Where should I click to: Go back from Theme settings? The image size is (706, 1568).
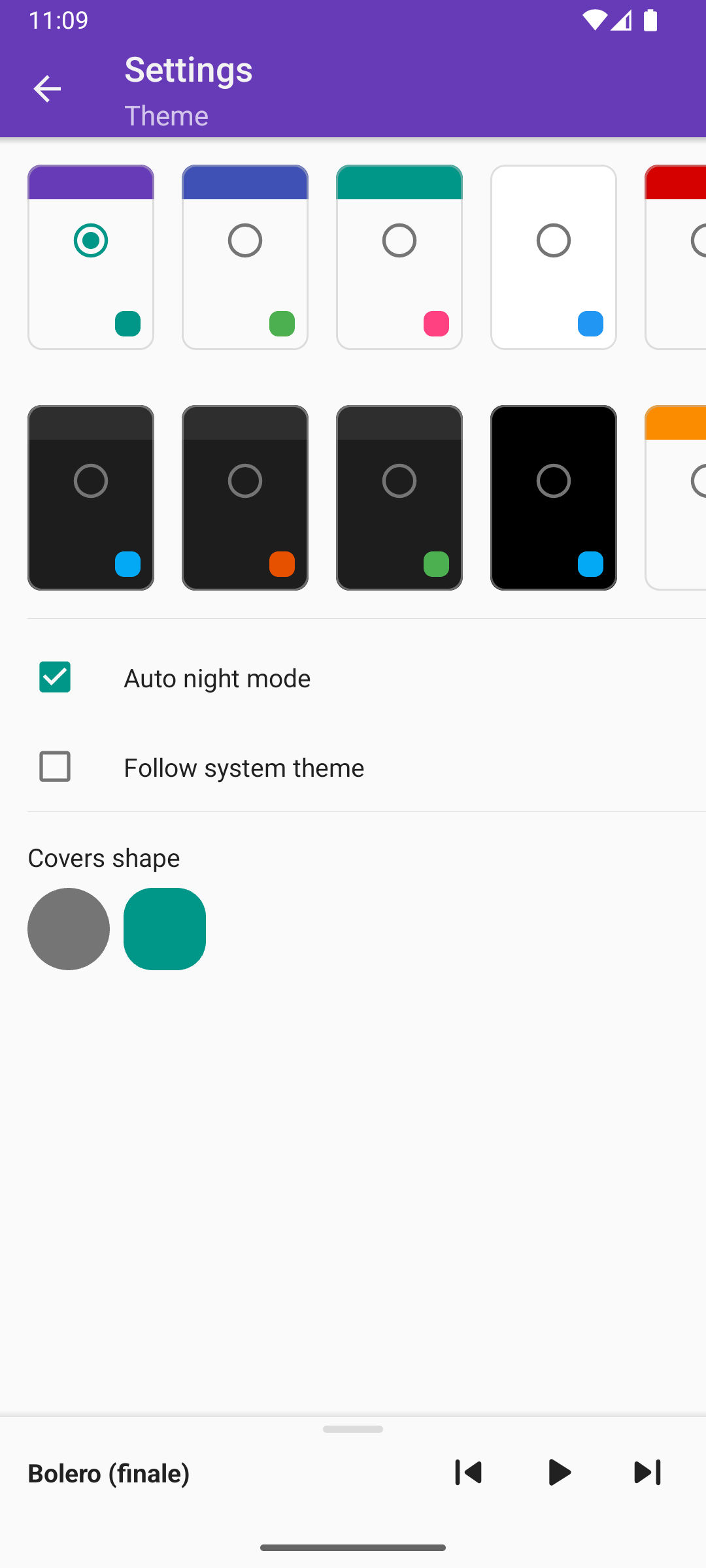tap(47, 89)
